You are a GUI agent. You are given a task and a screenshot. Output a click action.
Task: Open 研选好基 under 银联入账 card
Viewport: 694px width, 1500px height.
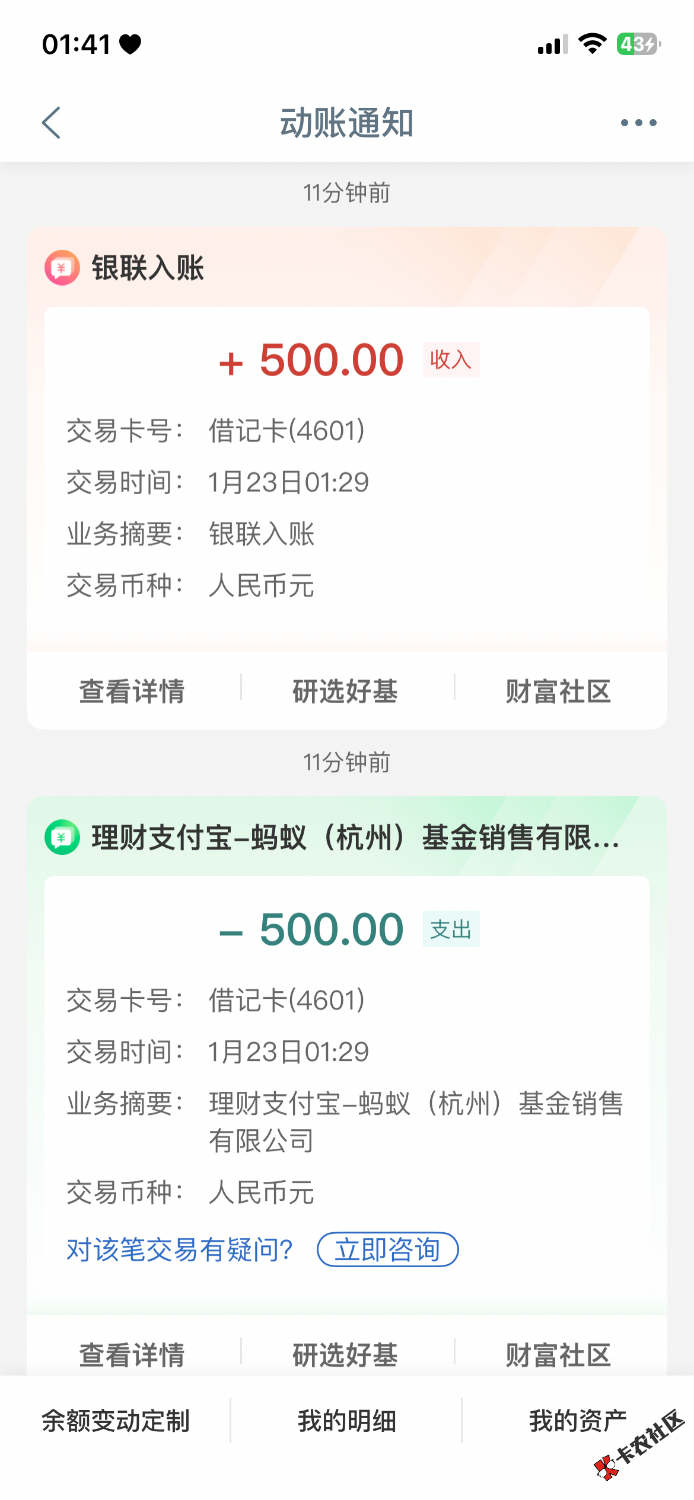pyautogui.click(x=345, y=691)
